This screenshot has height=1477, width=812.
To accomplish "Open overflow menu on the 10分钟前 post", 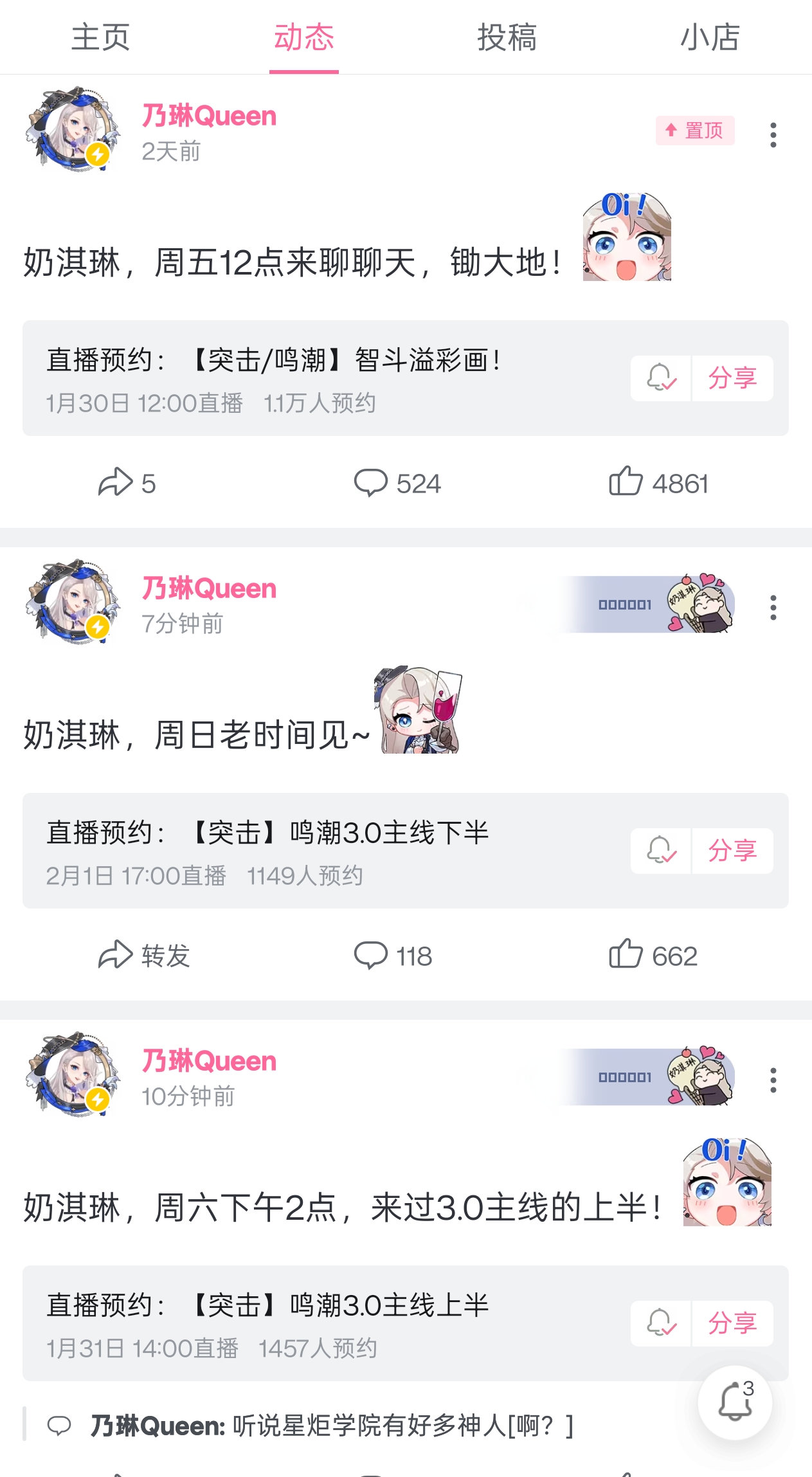I will 773,1080.
